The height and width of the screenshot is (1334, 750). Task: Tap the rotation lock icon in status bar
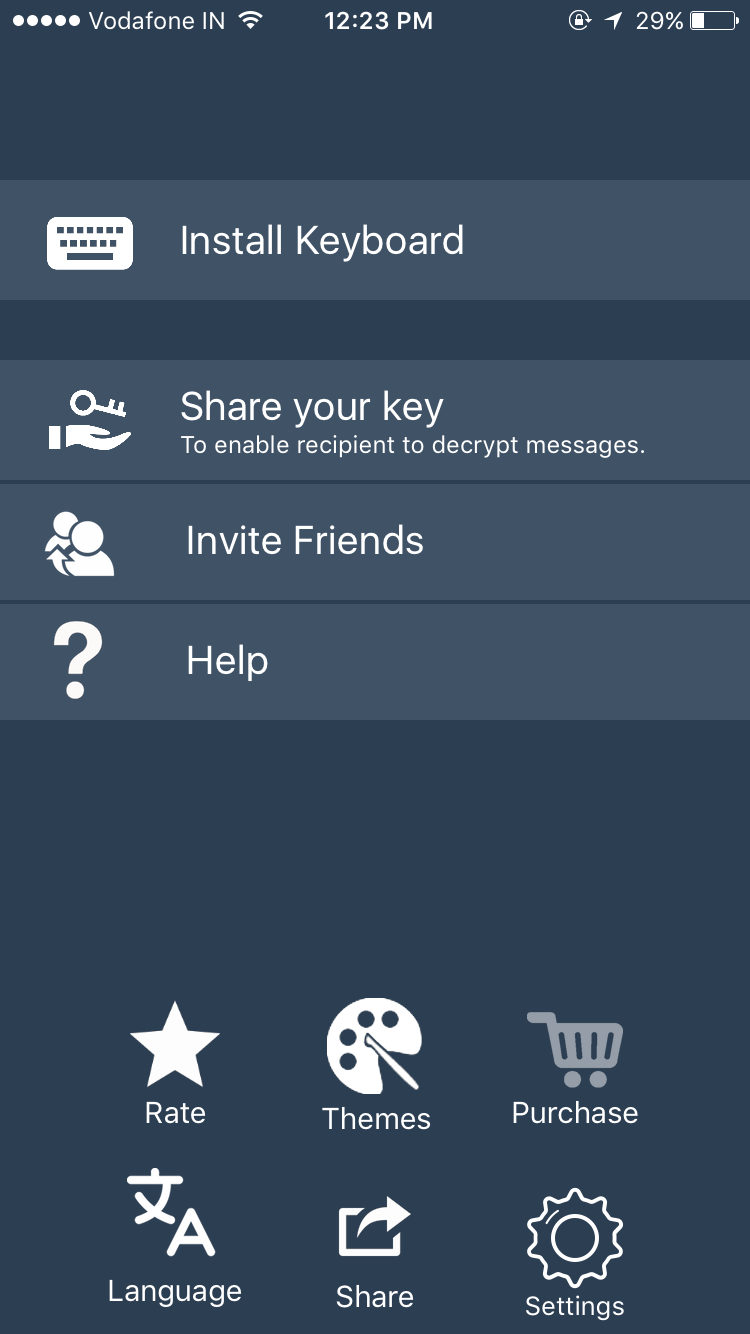pos(580,20)
